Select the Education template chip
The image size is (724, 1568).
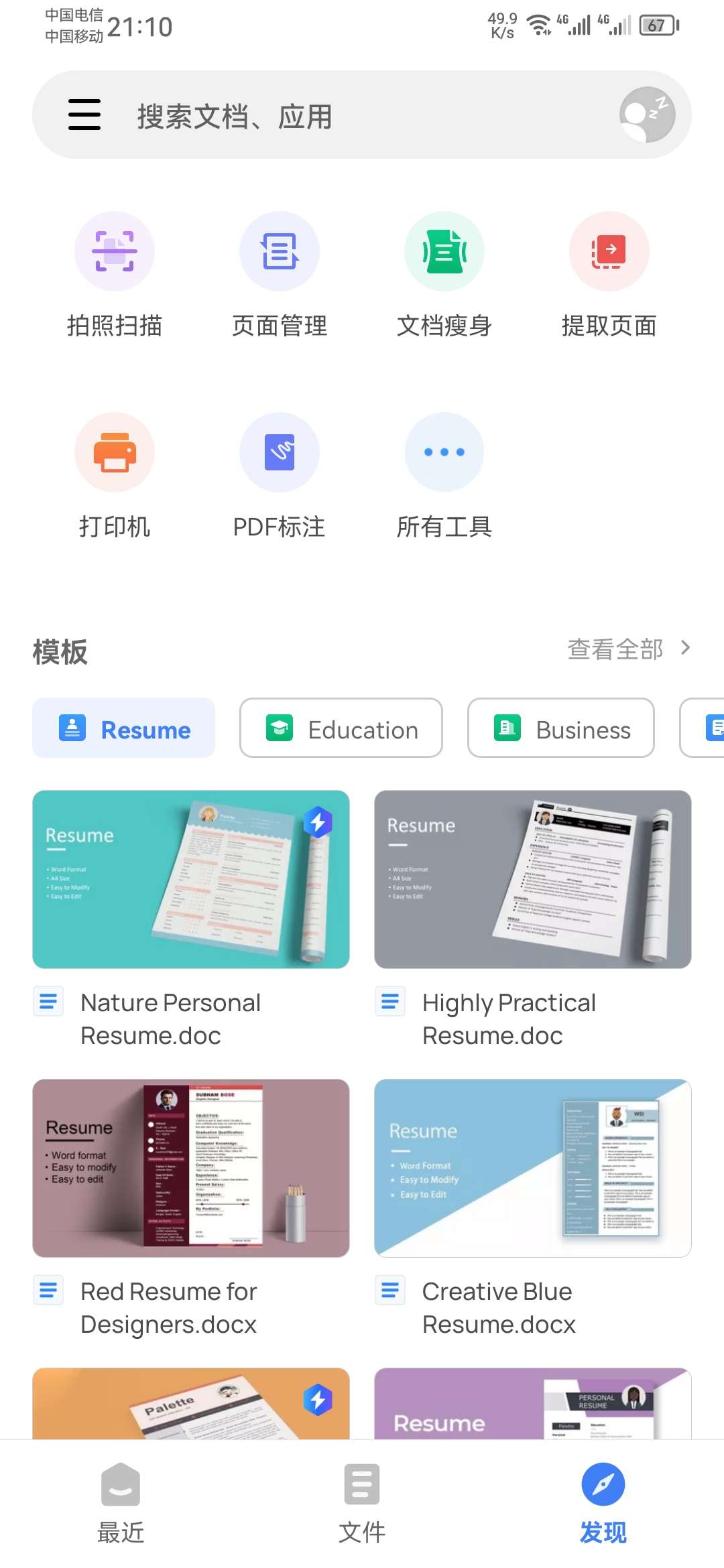coord(341,728)
